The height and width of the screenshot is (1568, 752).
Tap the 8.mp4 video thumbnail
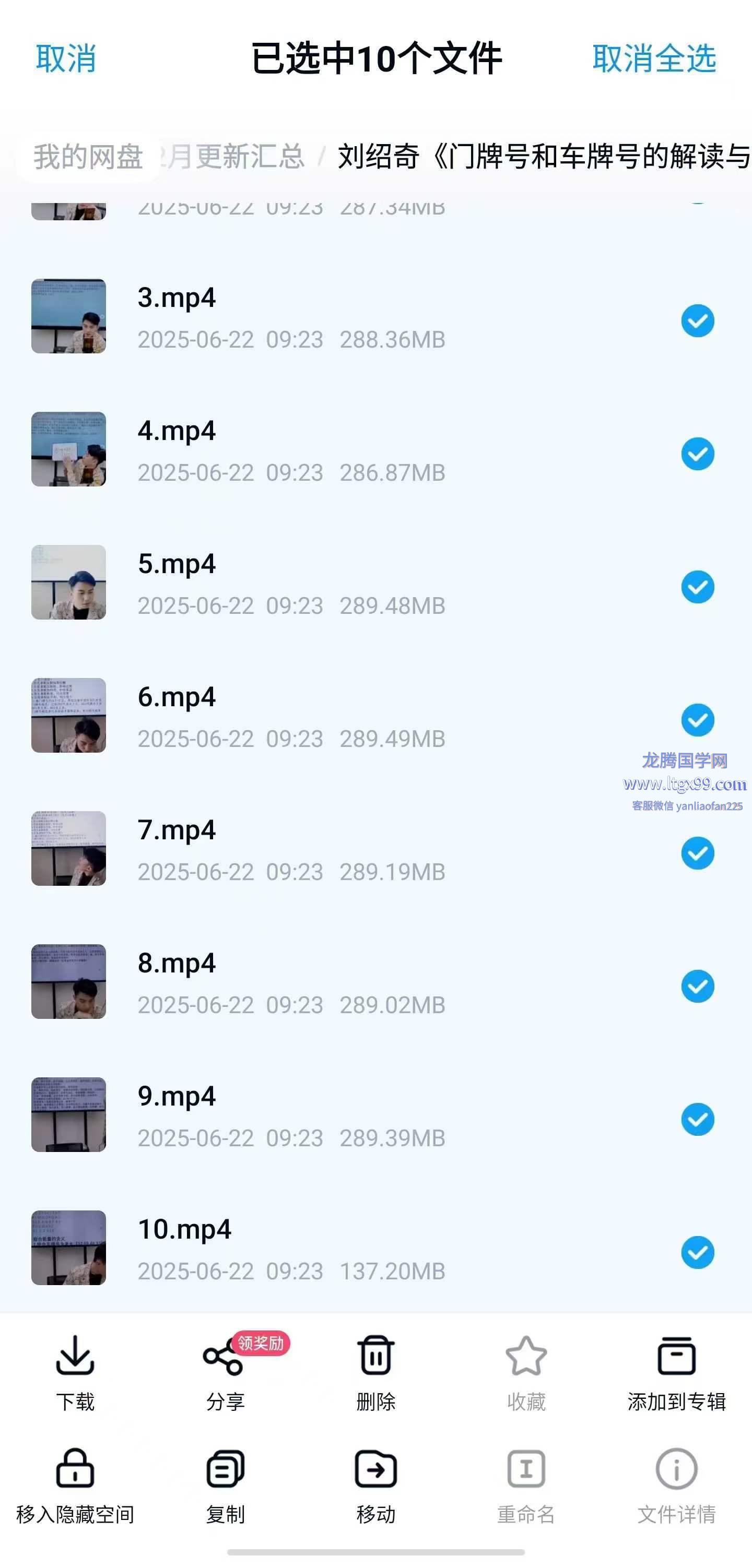(69, 981)
